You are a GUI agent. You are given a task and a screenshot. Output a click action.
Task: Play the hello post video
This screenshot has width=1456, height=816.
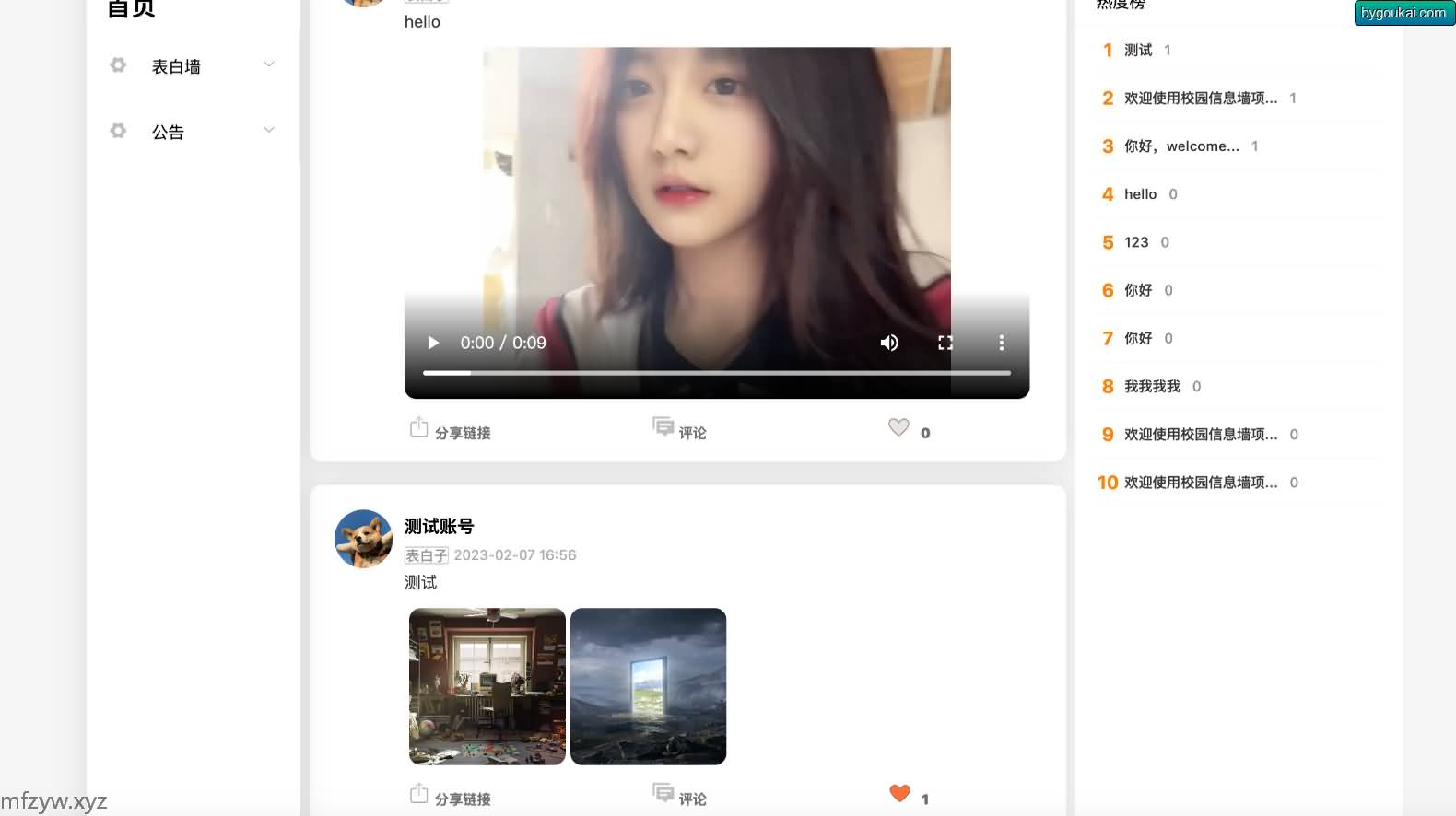coord(433,343)
